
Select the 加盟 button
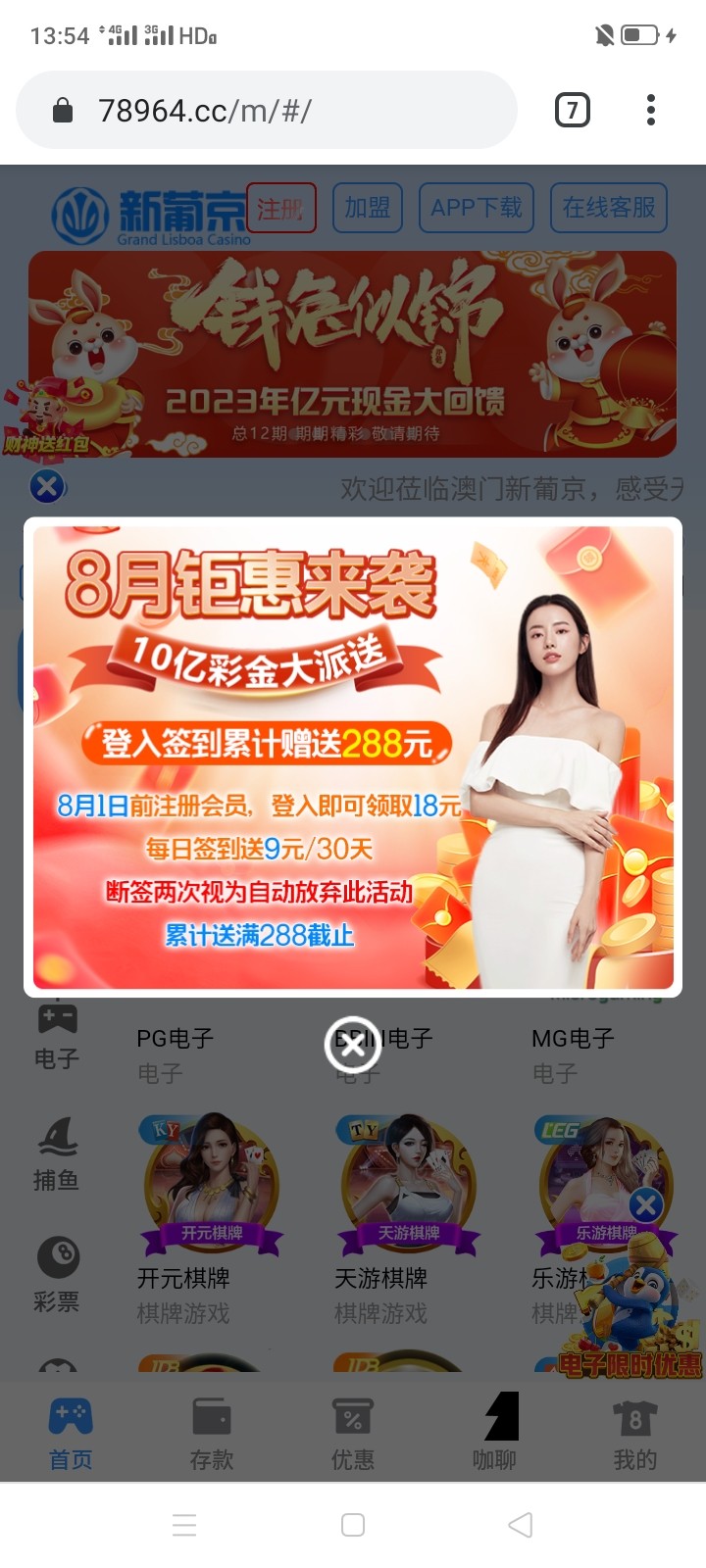pyautogui.click(x=368, y=208)
